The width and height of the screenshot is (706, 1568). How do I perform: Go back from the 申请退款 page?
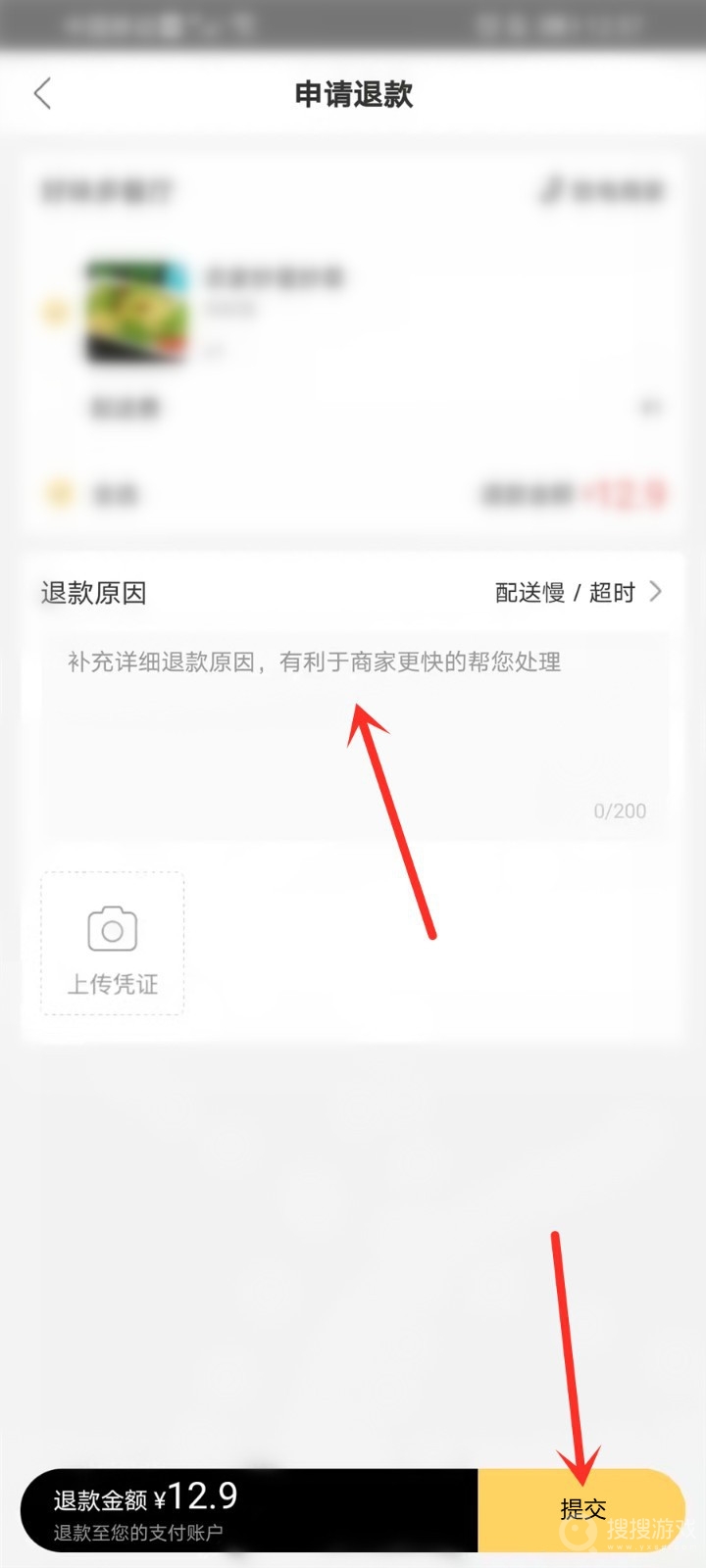click(42, 94)
